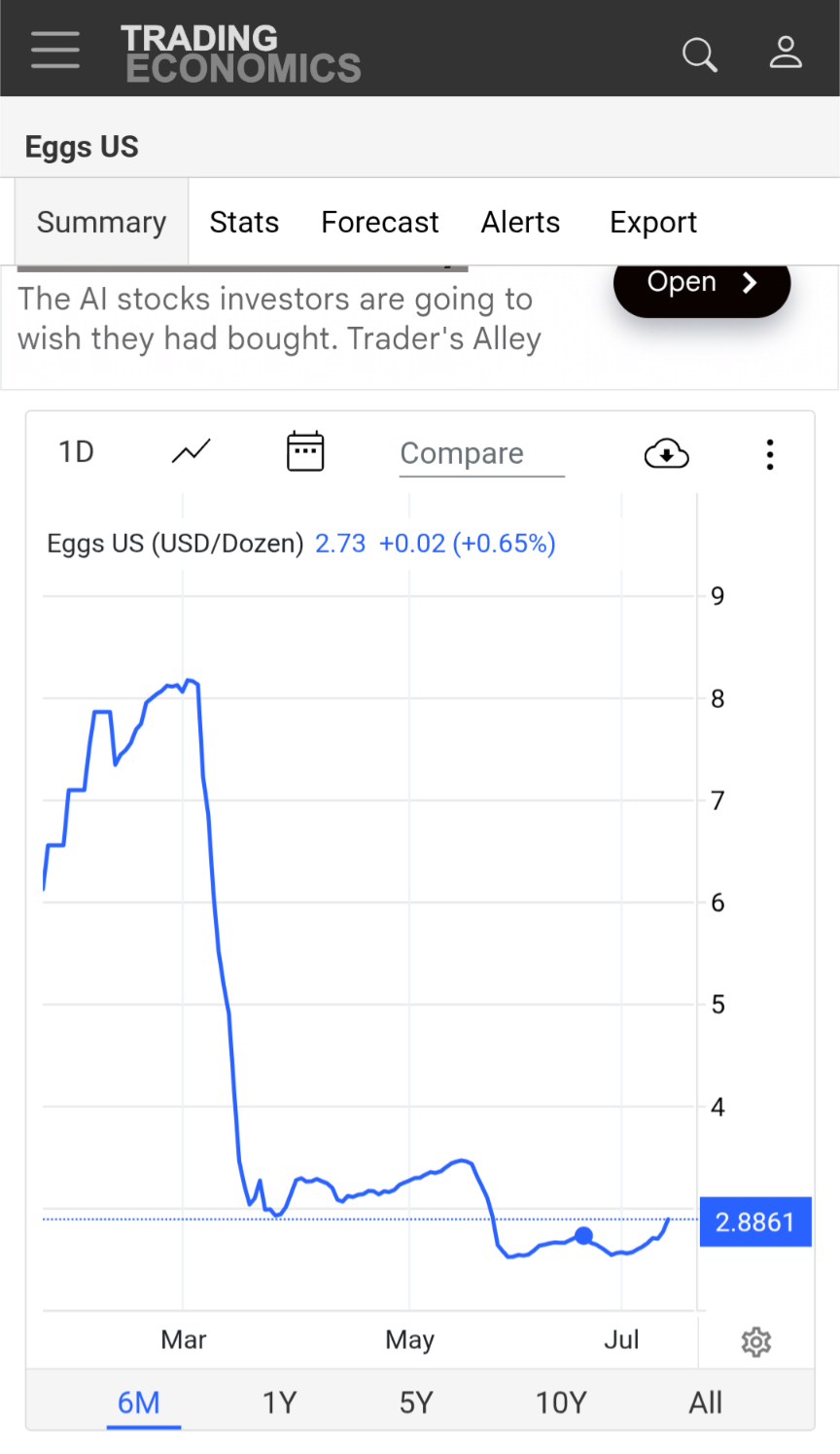Open chart settings gear icon
840x1454 pixels.
(756, 1342)
